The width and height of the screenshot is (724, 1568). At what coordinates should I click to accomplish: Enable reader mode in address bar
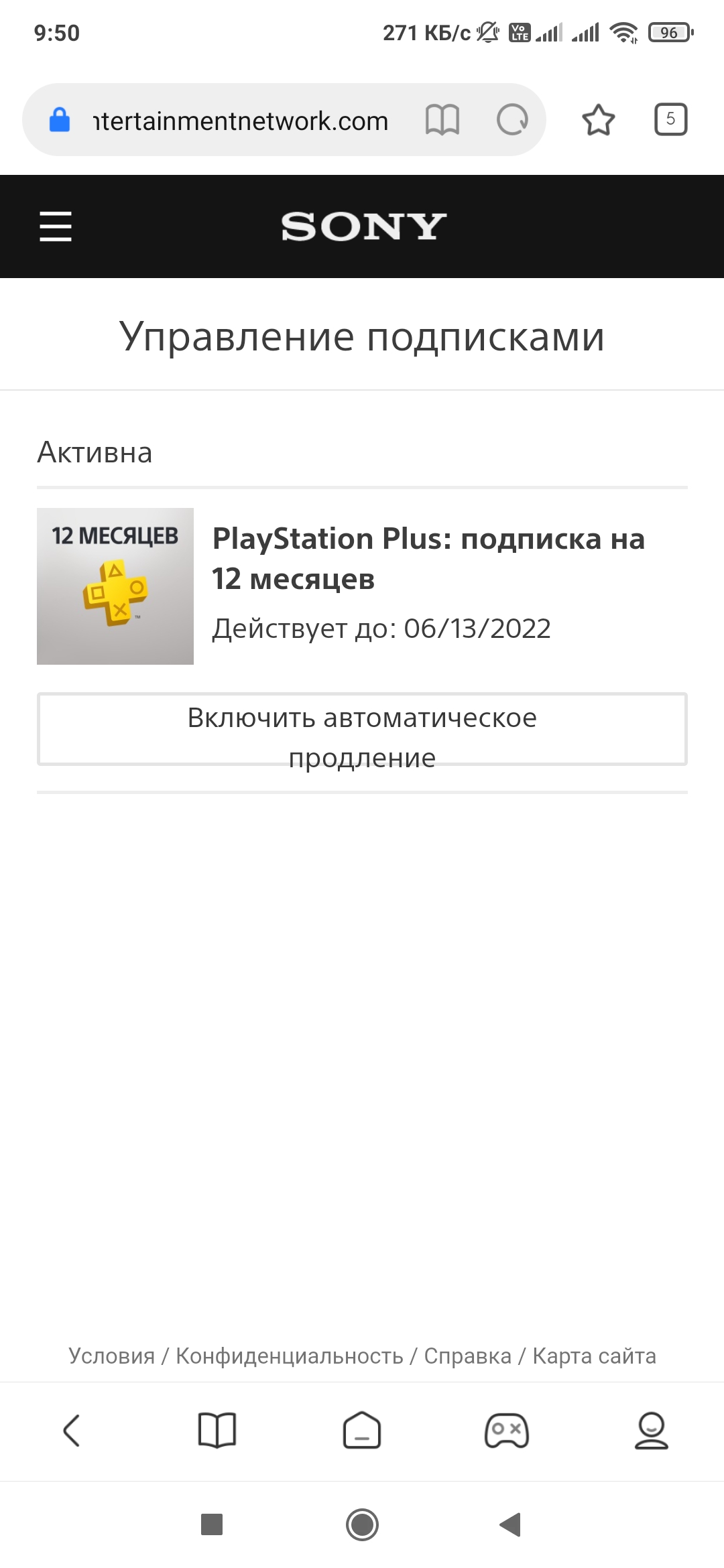pos(442,121)
